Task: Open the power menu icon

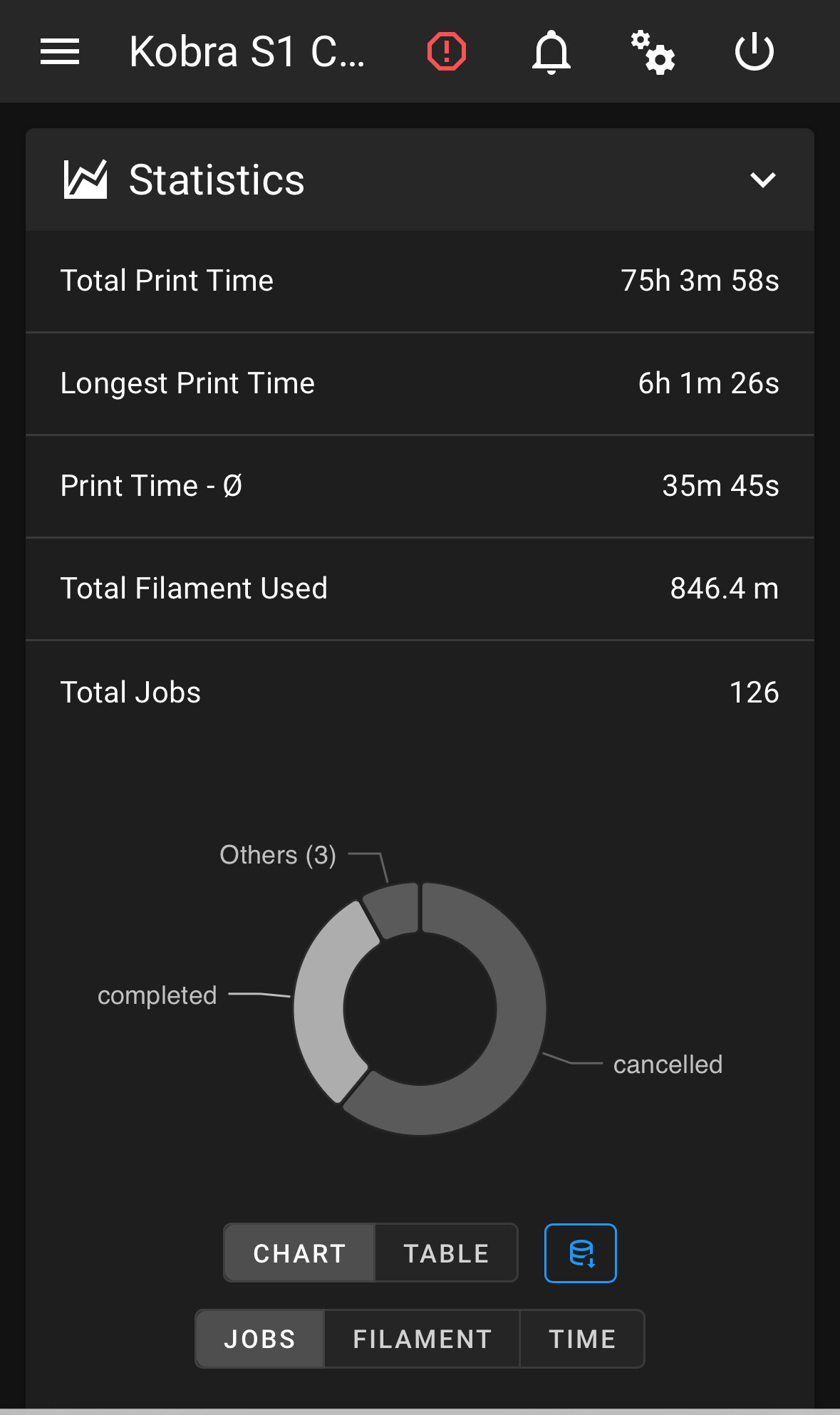Action: pyautogui.click(x=755, y=51)
